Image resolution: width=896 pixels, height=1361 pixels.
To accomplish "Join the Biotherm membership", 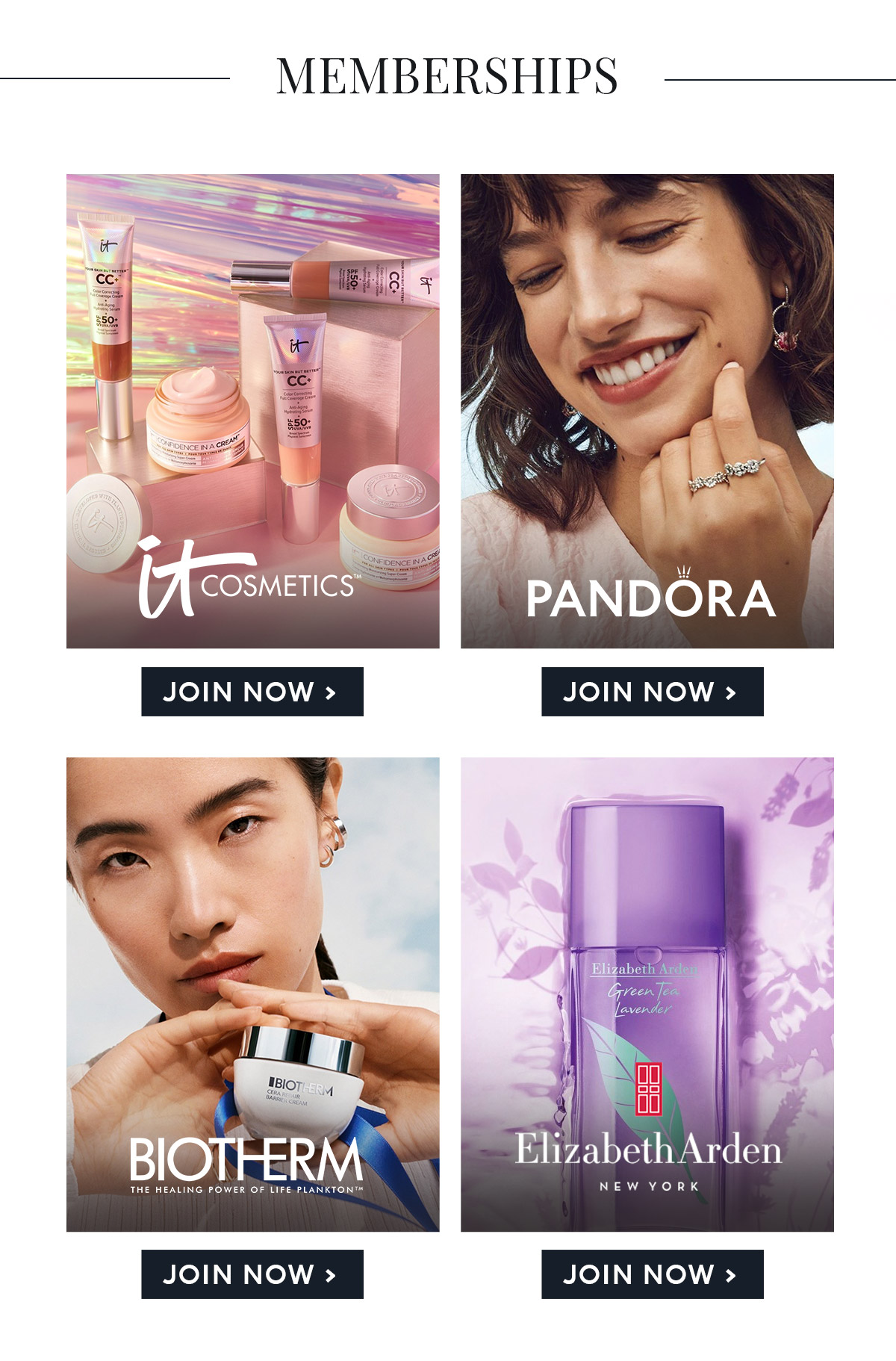I will pos(252,1274).
